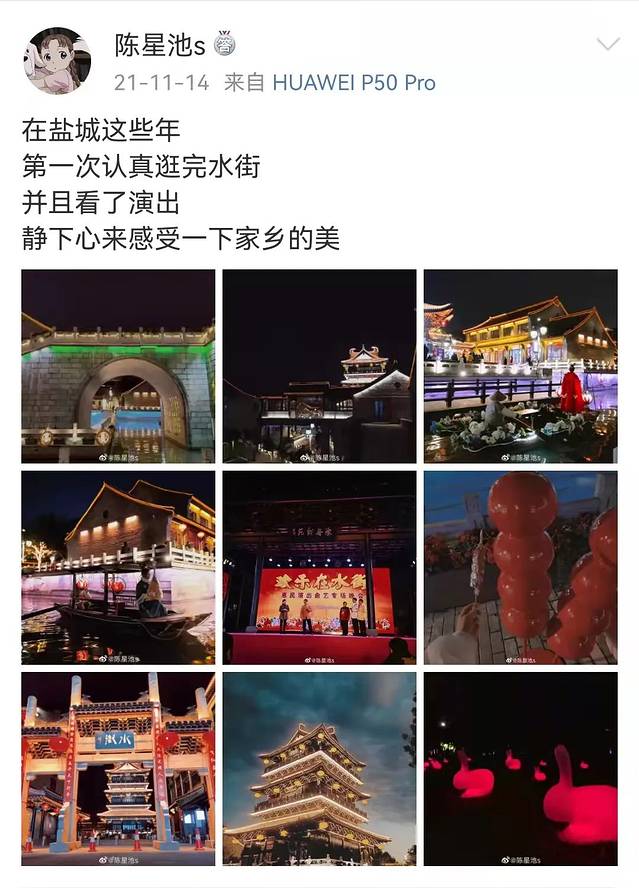Open 陈星池s profile avatar
Viewport: 639px width, 888px height.
57,60
